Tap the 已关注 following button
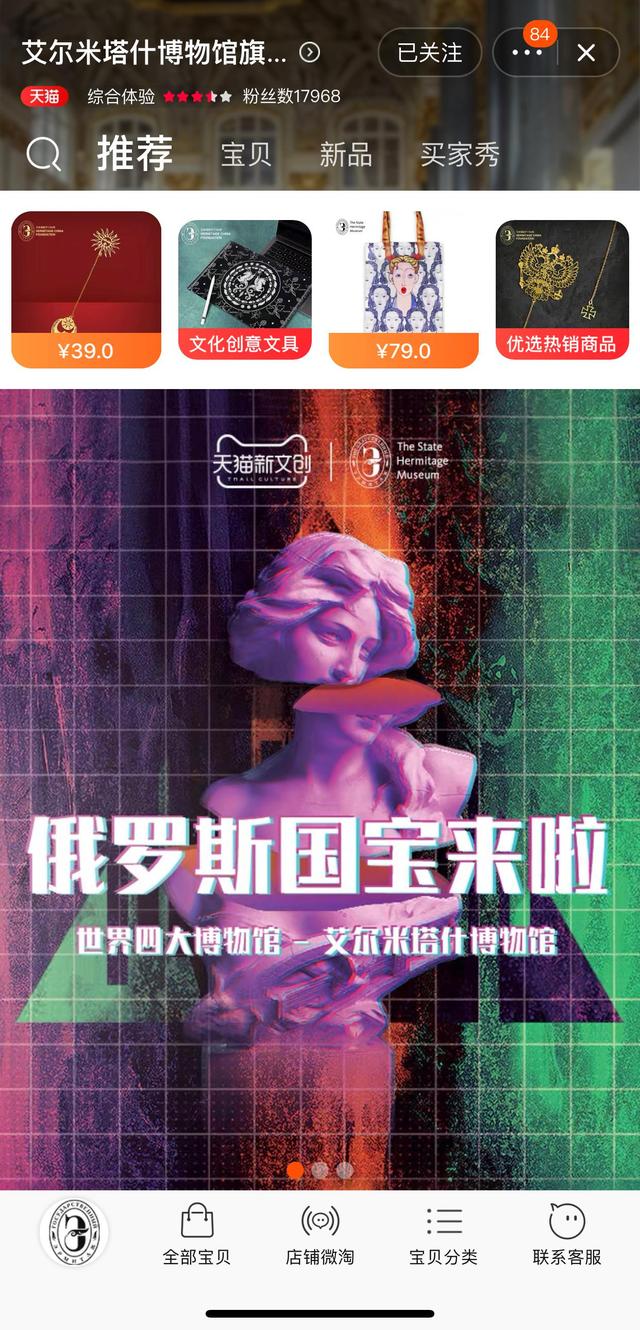The width and height of the screenshot is (640, 1330). tap(430, 53)
